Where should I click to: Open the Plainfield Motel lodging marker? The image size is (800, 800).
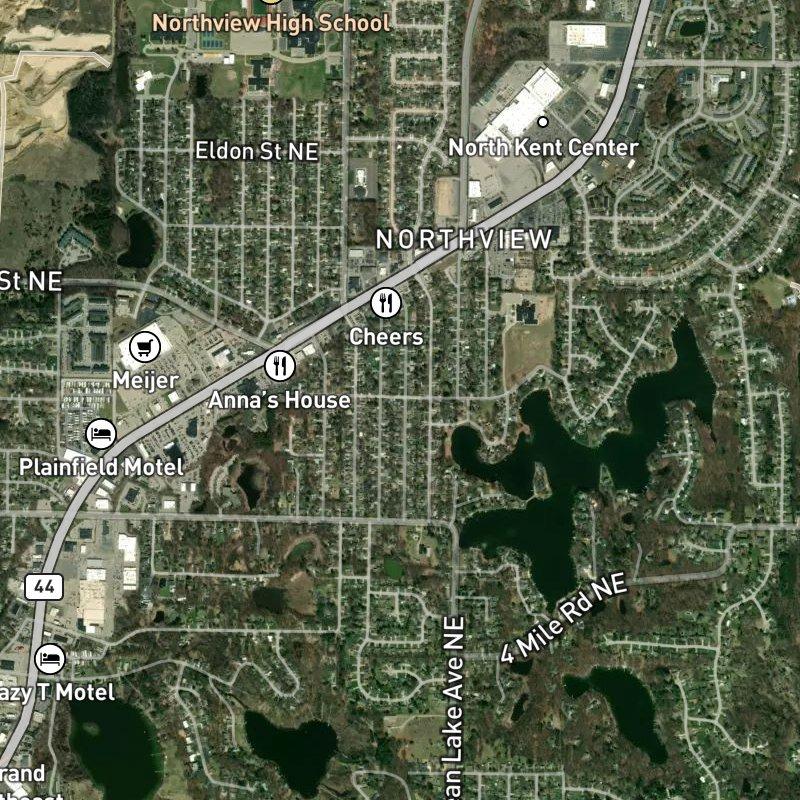(102, 433)
